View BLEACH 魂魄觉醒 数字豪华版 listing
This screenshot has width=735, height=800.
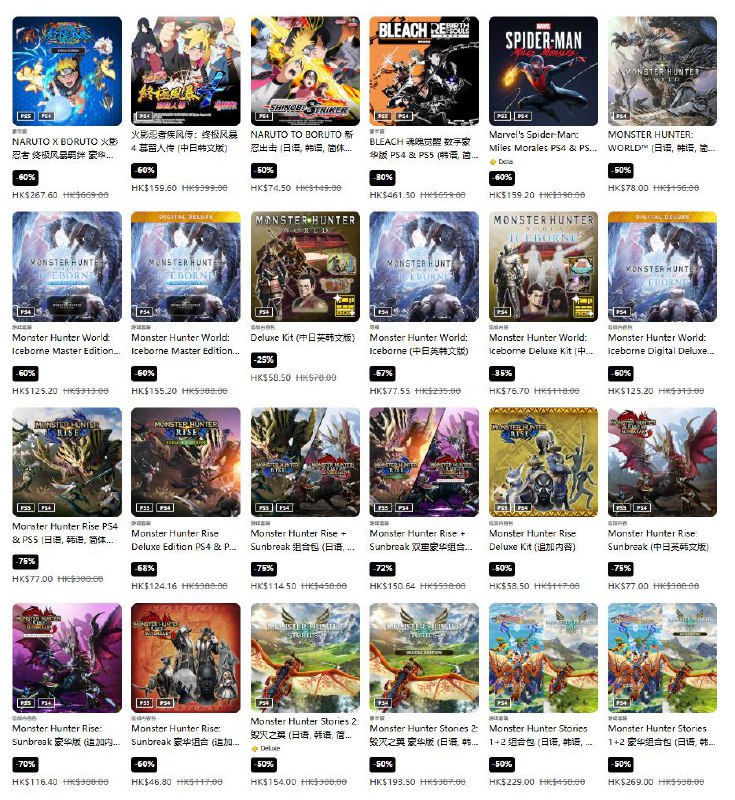click(424, 70)
